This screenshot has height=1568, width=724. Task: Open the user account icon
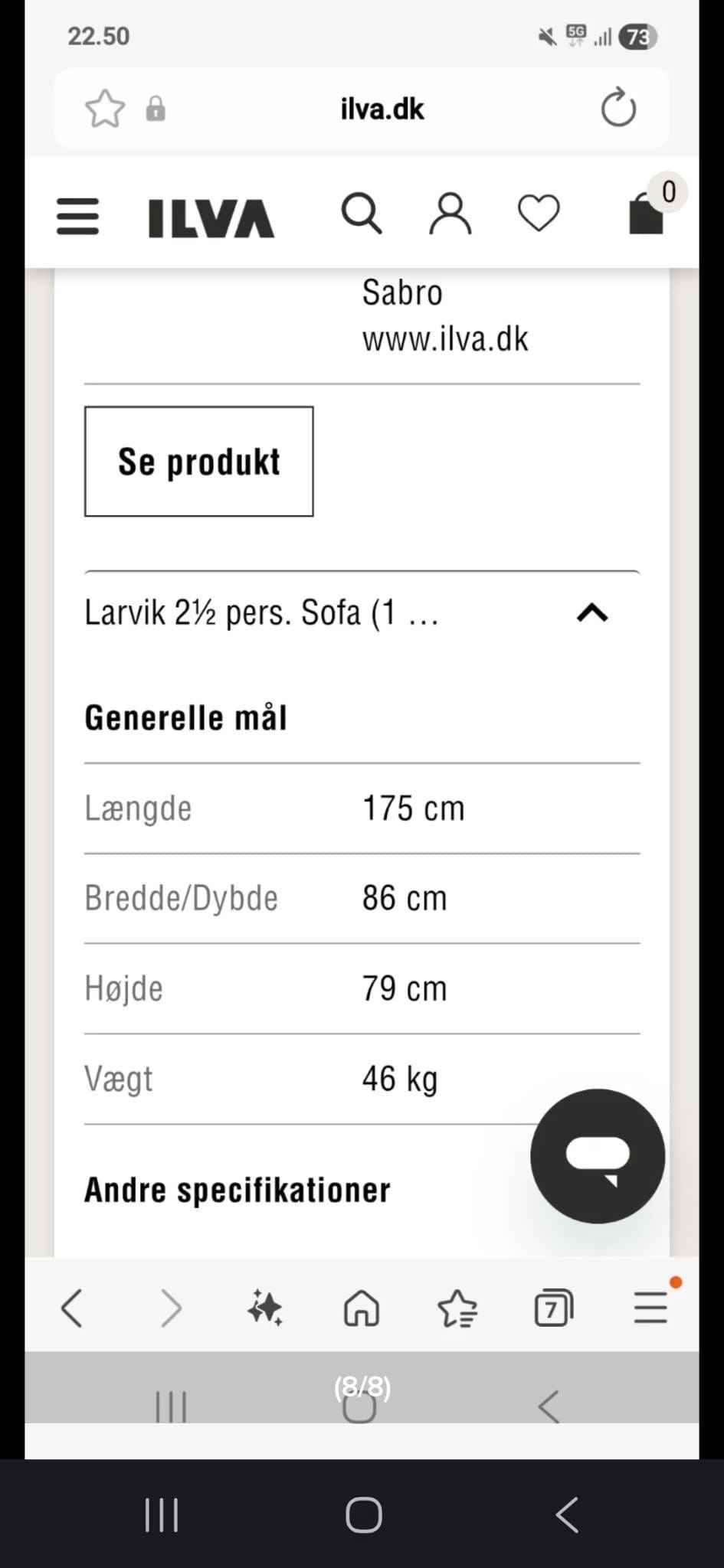(x=450, y=214)
